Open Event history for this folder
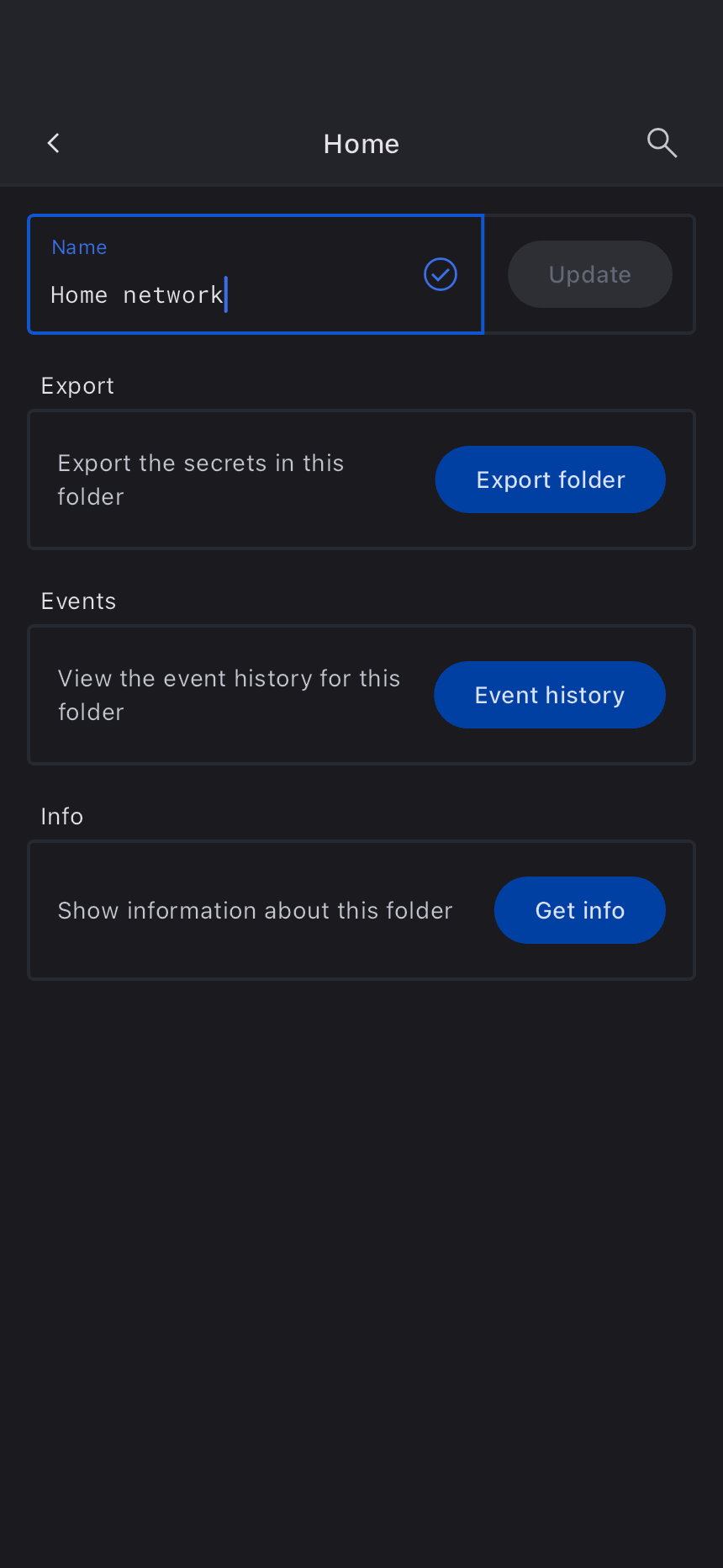 [x=549, y=695]
